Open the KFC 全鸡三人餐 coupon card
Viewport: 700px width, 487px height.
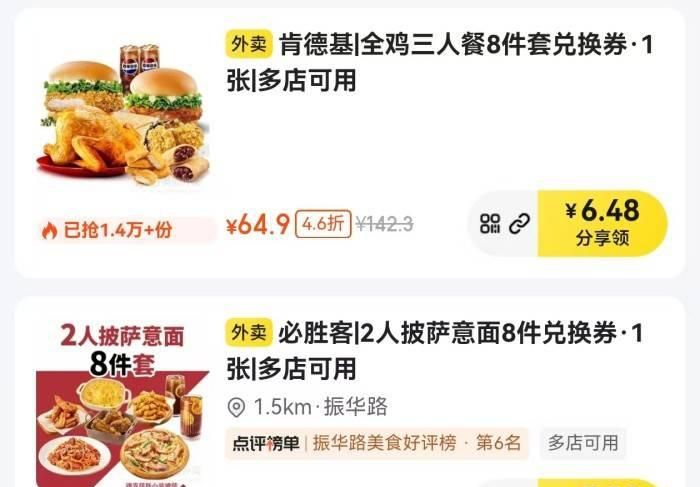click(440, 60)
